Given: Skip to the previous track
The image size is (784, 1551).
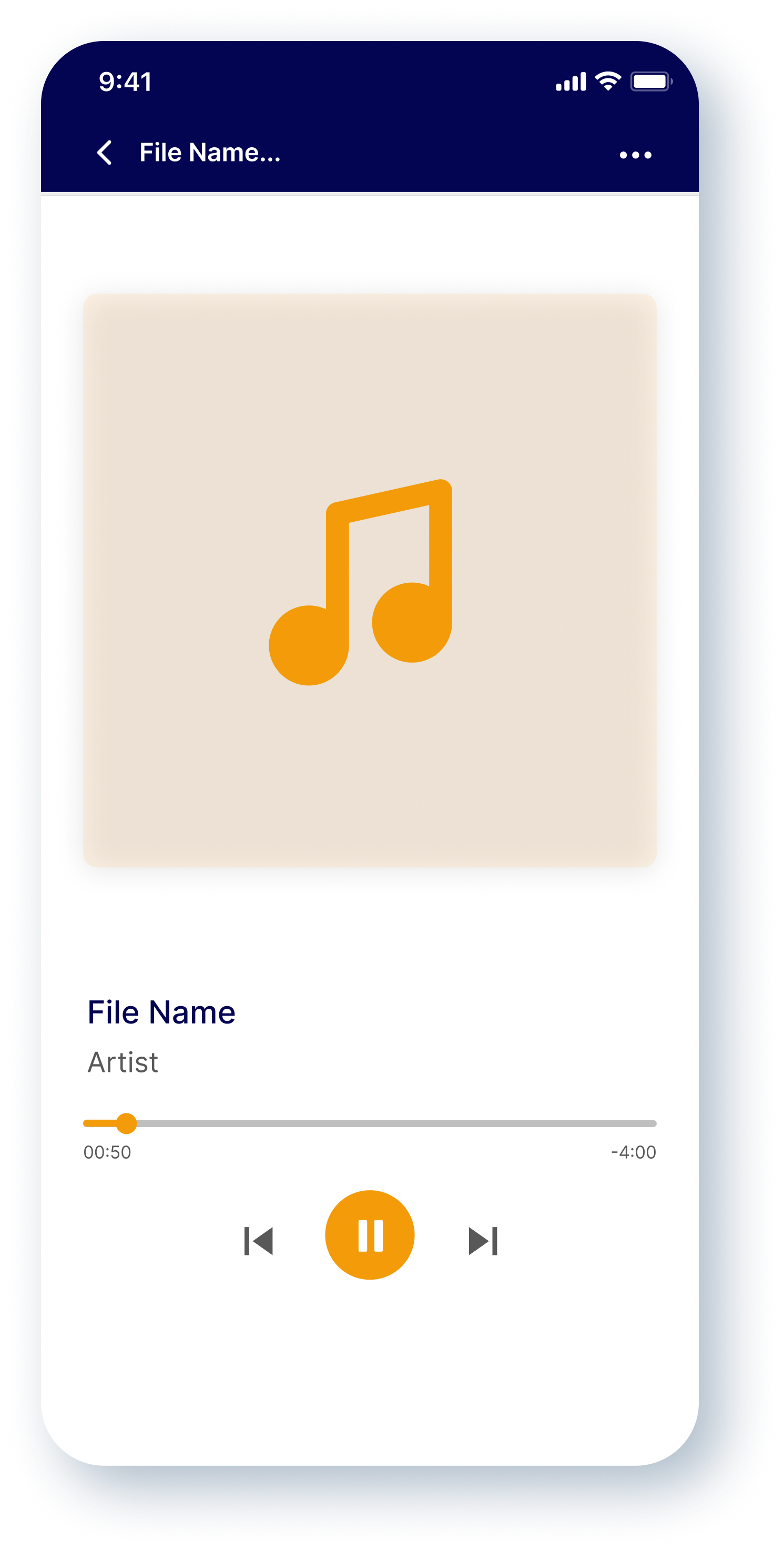Looking at the screenshot, I should click(258, 1241).
